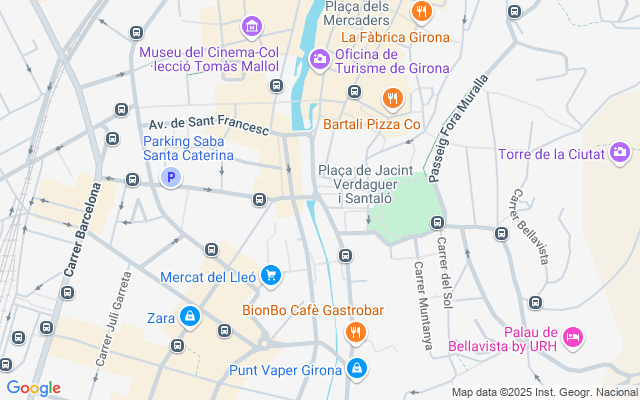640x400 pixels.
Task: Open the BionBo Cafè Gastrobar marker
Action: pyautogui.click(x=354, y=332)
